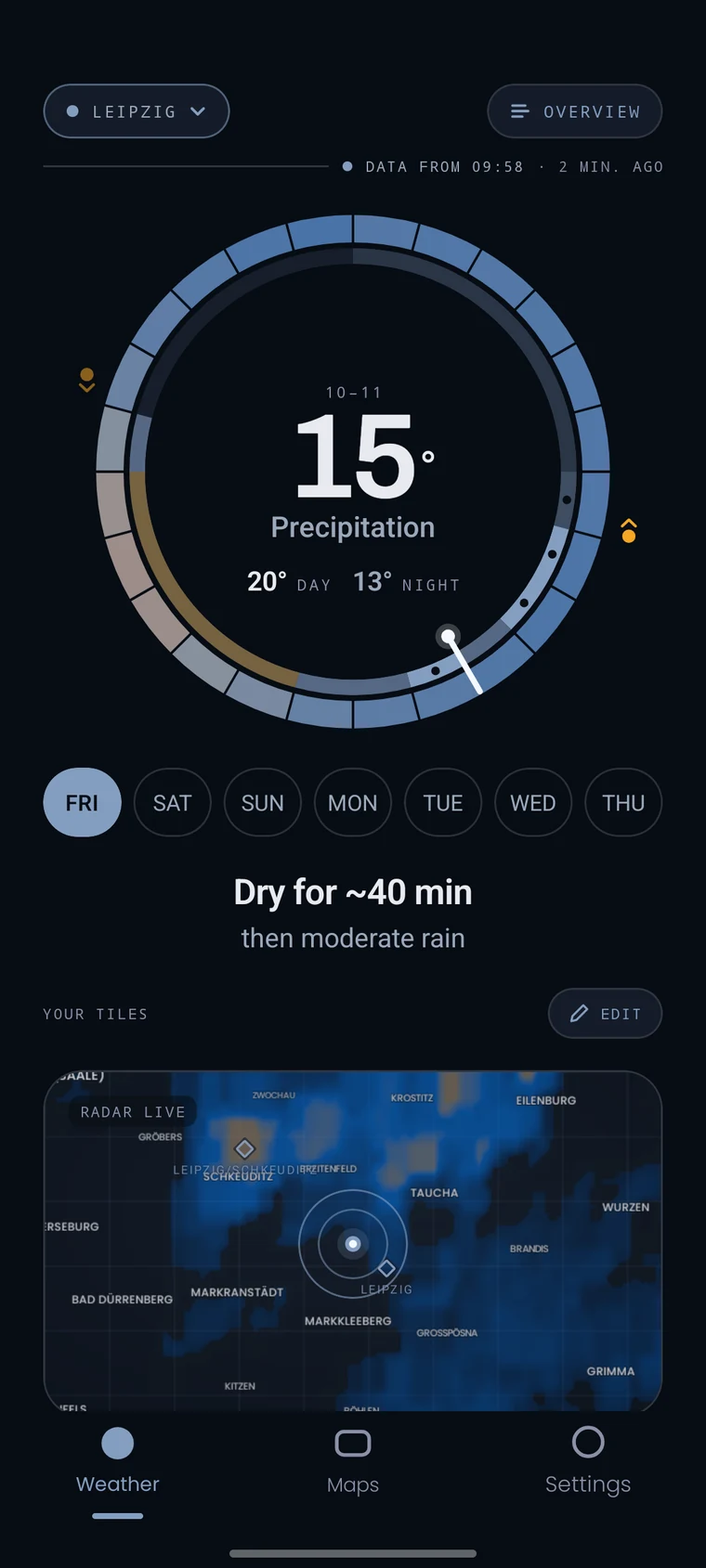Tap the sunrise marker beside the dial
This screenshot has width=706, height=1568.
[x=629, y=530]
